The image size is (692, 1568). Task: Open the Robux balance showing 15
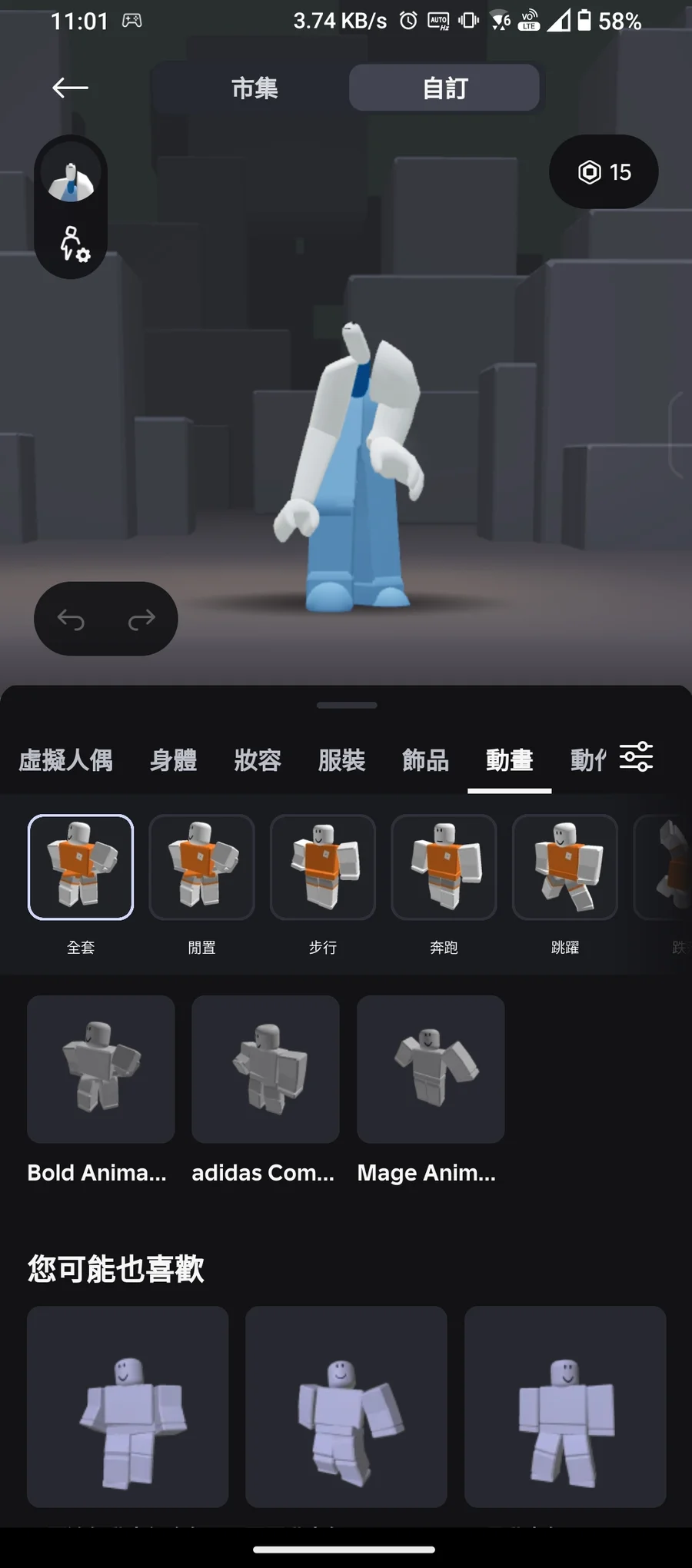coord(604,171)
